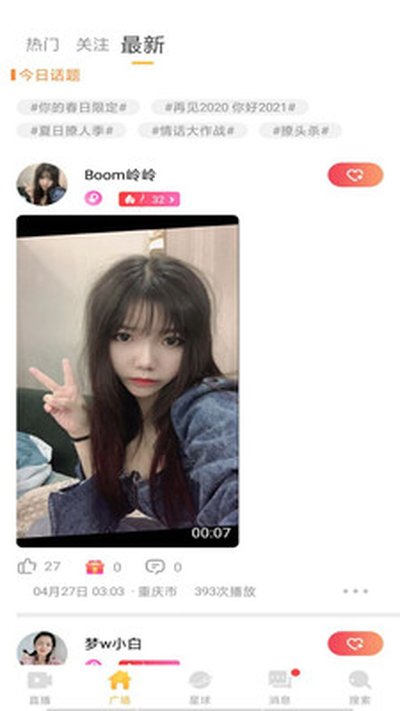Open the 星球 tab
This screenshot has height=711, width=400.
200,687
